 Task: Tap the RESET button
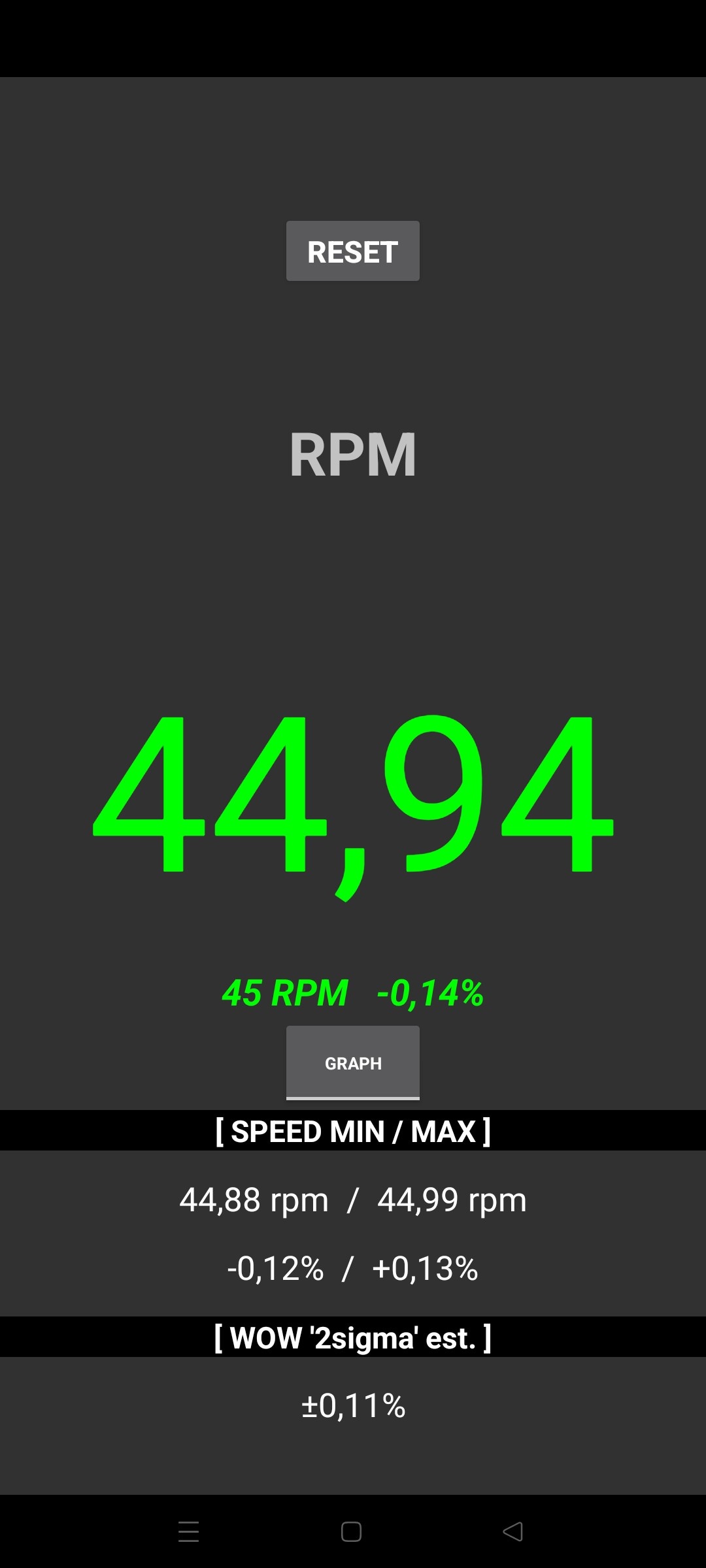[x=352, y=252]
